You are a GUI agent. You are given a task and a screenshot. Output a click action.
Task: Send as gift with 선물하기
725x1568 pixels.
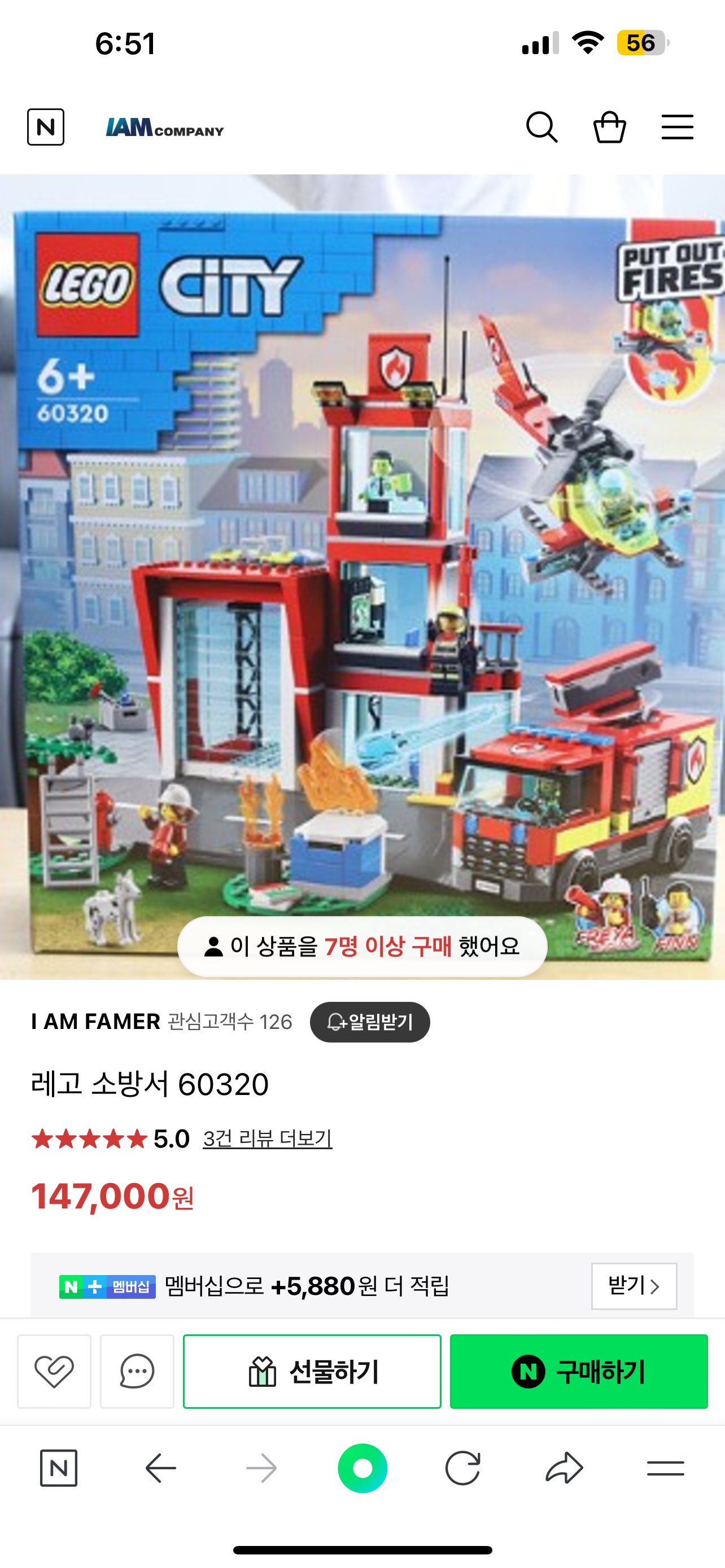coord(312,1372)
